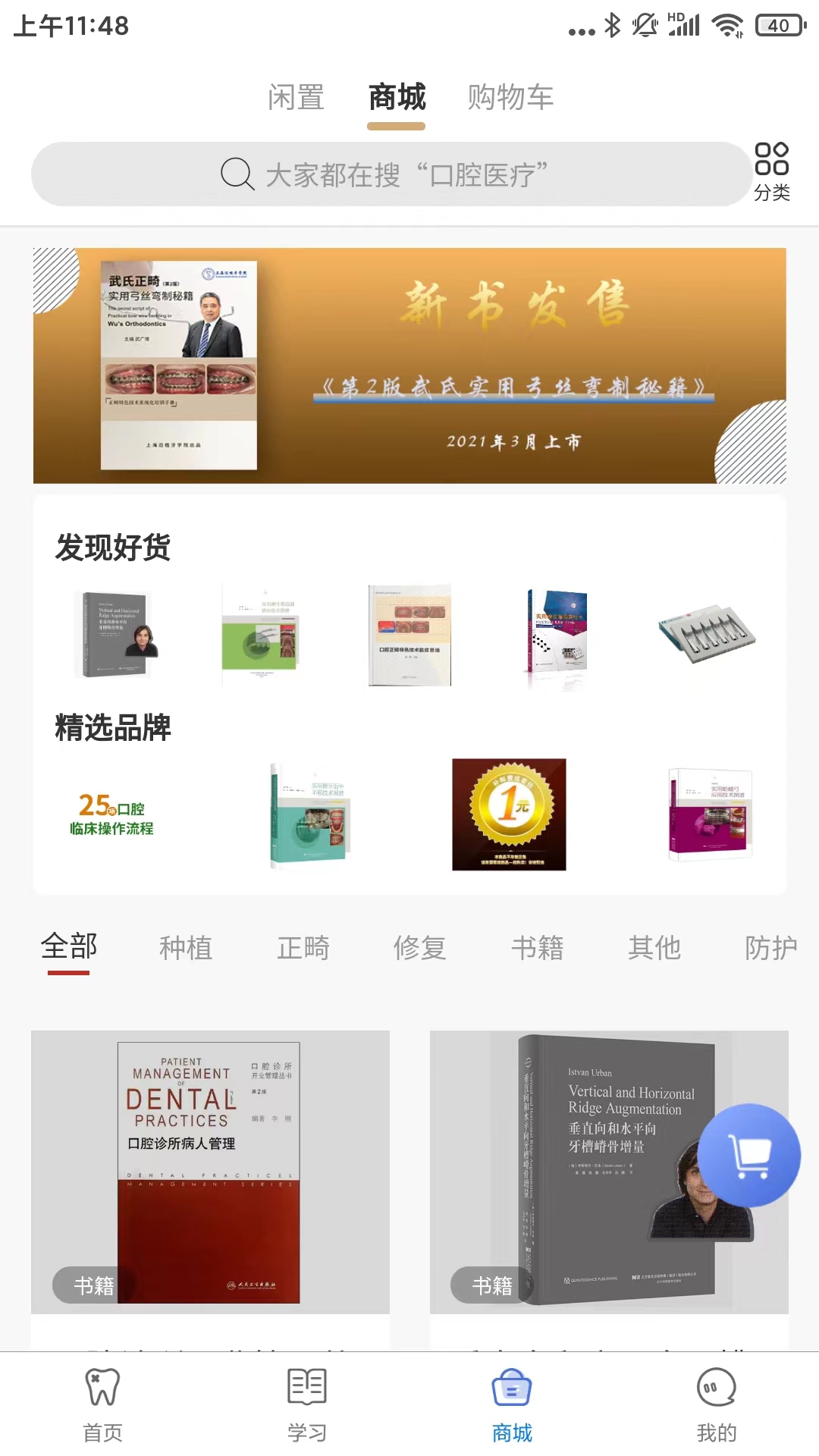Viewport: 819px width, 1456px height.
Task: Select the 修复 category filter
Action: coord(419,948)
